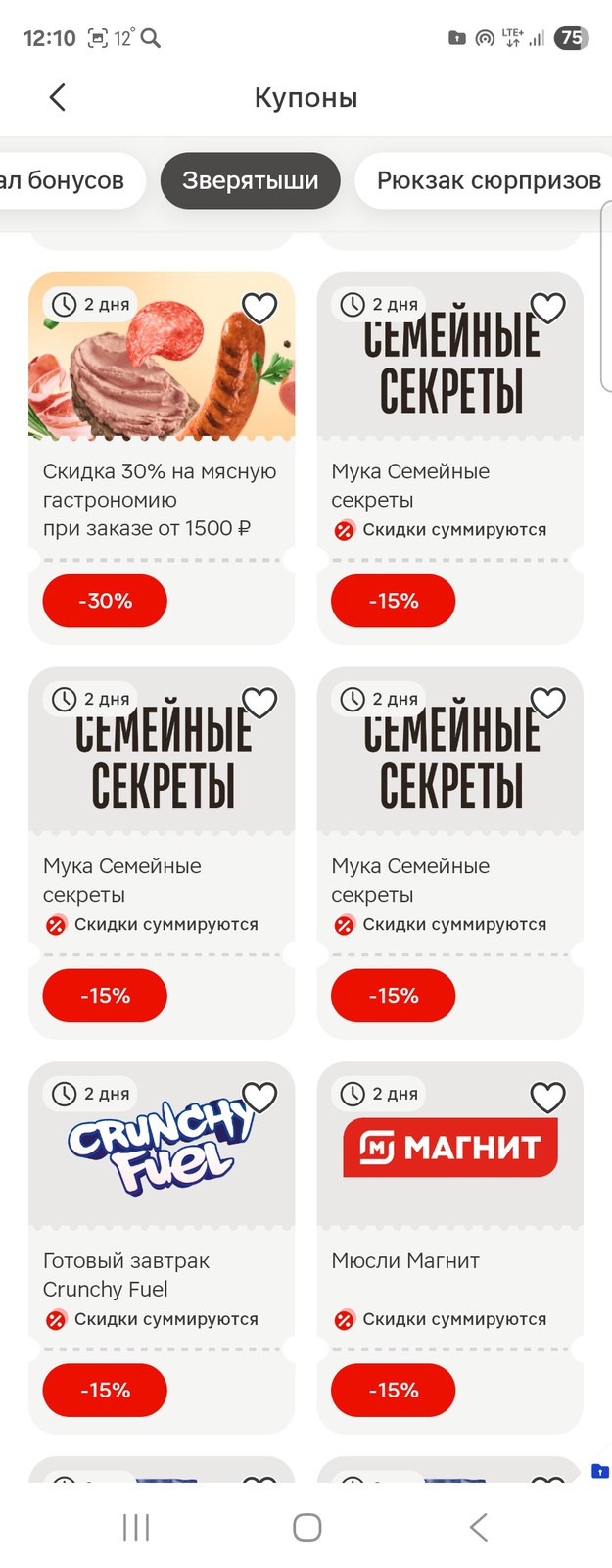The width and height of the screenshot is (612, 1568).
Task: Select the Зверятыши filter chip
Action: pyautogui.click(x=251, y=180)
